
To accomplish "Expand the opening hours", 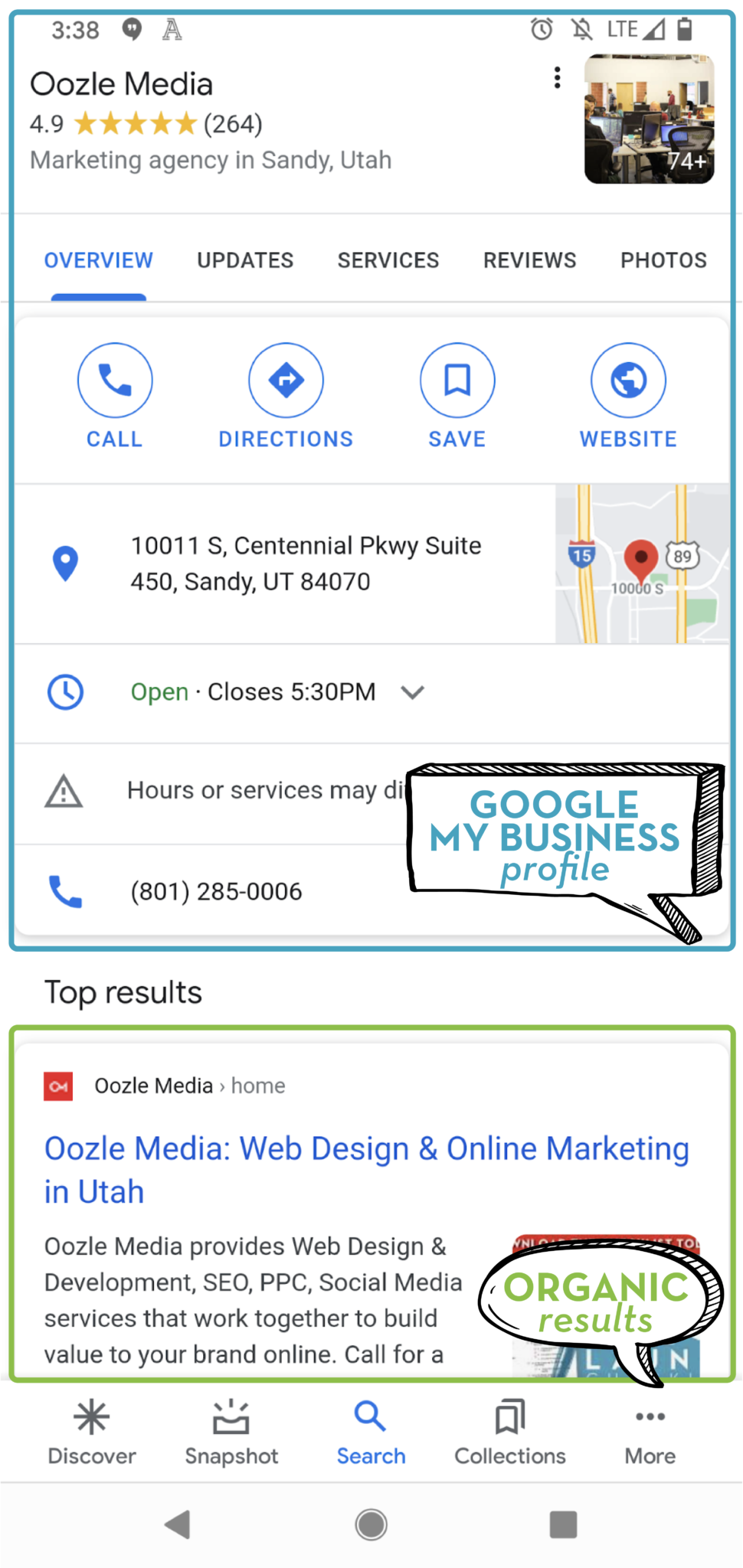I will tap(412, 692).
